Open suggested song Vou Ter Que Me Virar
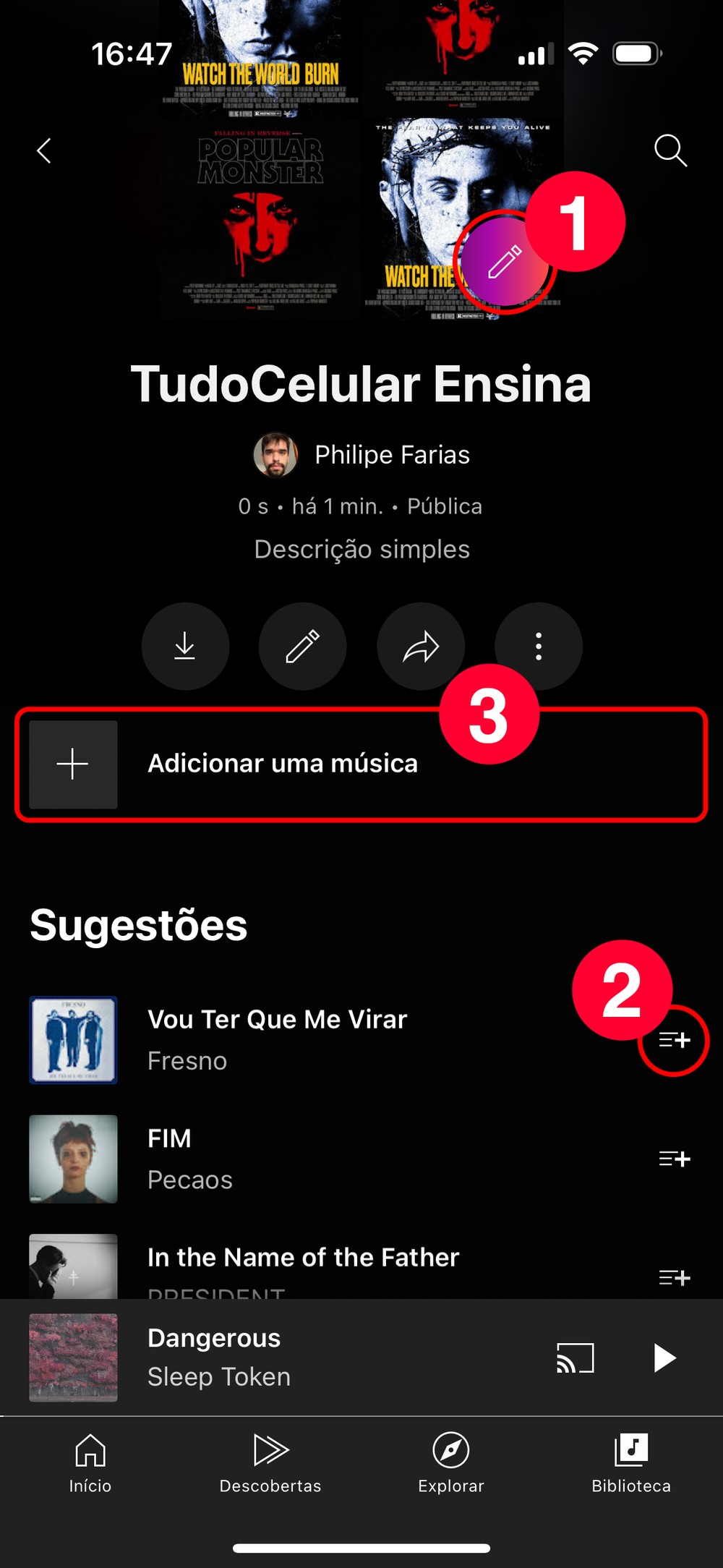The width and height of the screenshot is (723, 1568). tap(278, 1039)
